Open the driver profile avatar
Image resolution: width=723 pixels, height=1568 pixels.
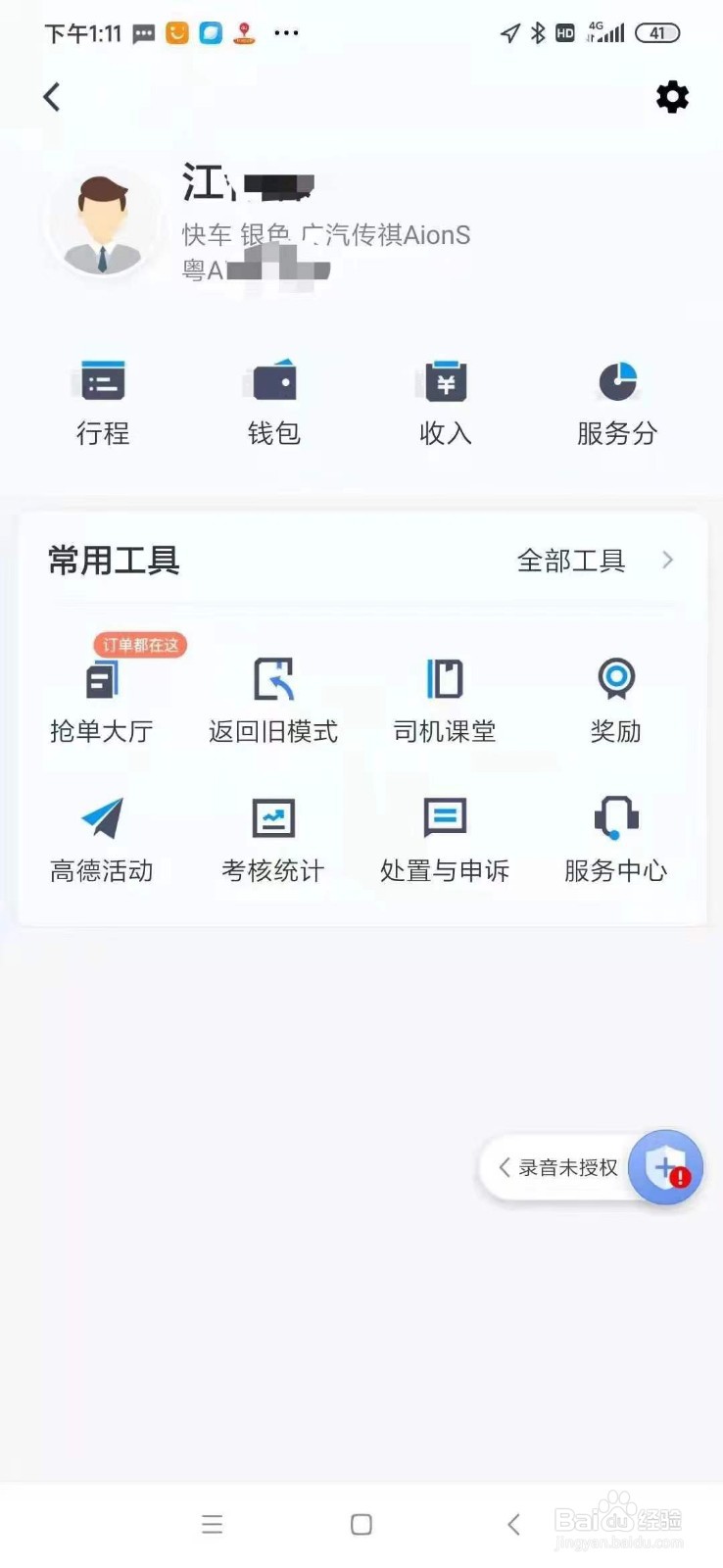tap(104, 220)
